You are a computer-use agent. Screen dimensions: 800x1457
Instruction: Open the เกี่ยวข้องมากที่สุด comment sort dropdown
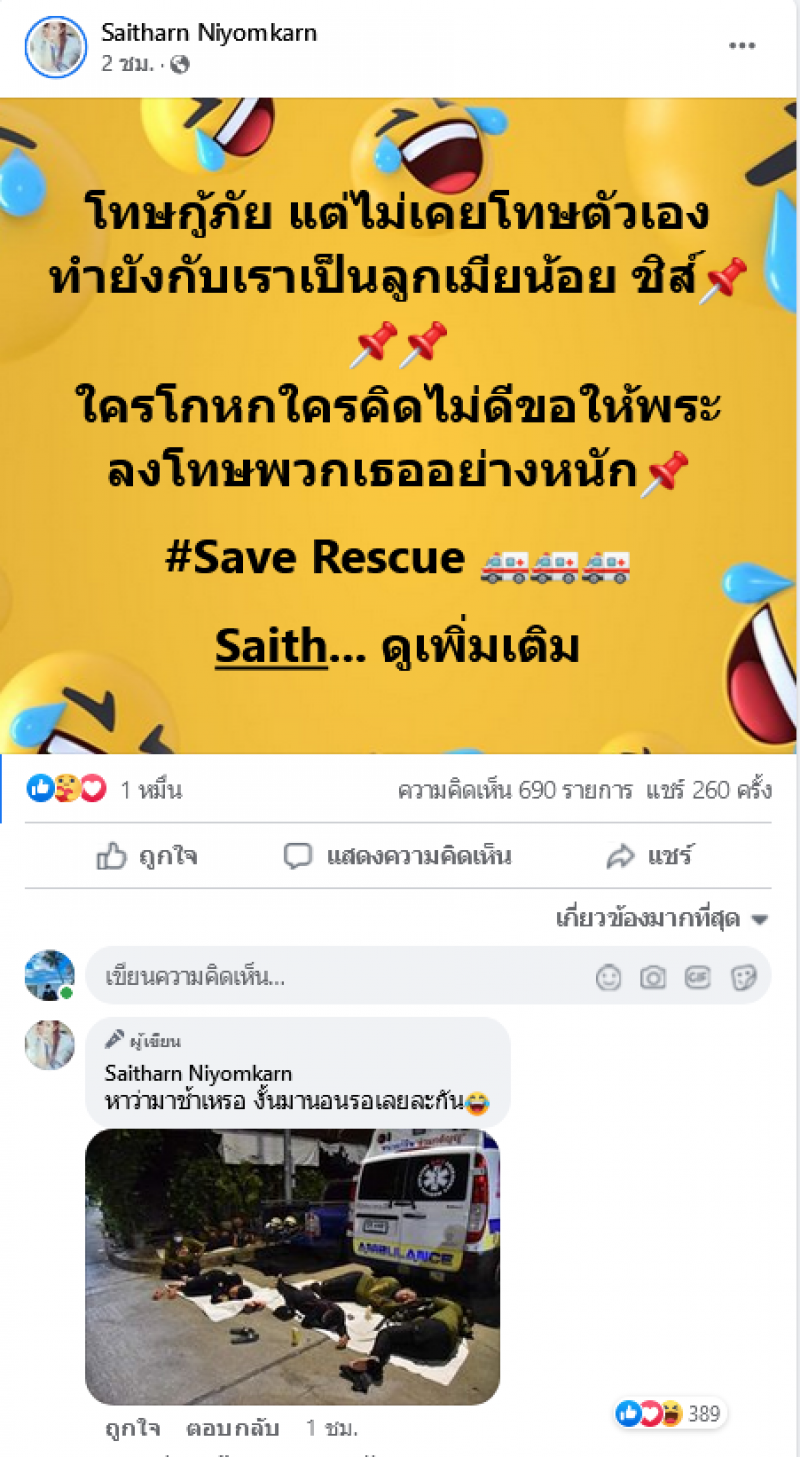661,919
